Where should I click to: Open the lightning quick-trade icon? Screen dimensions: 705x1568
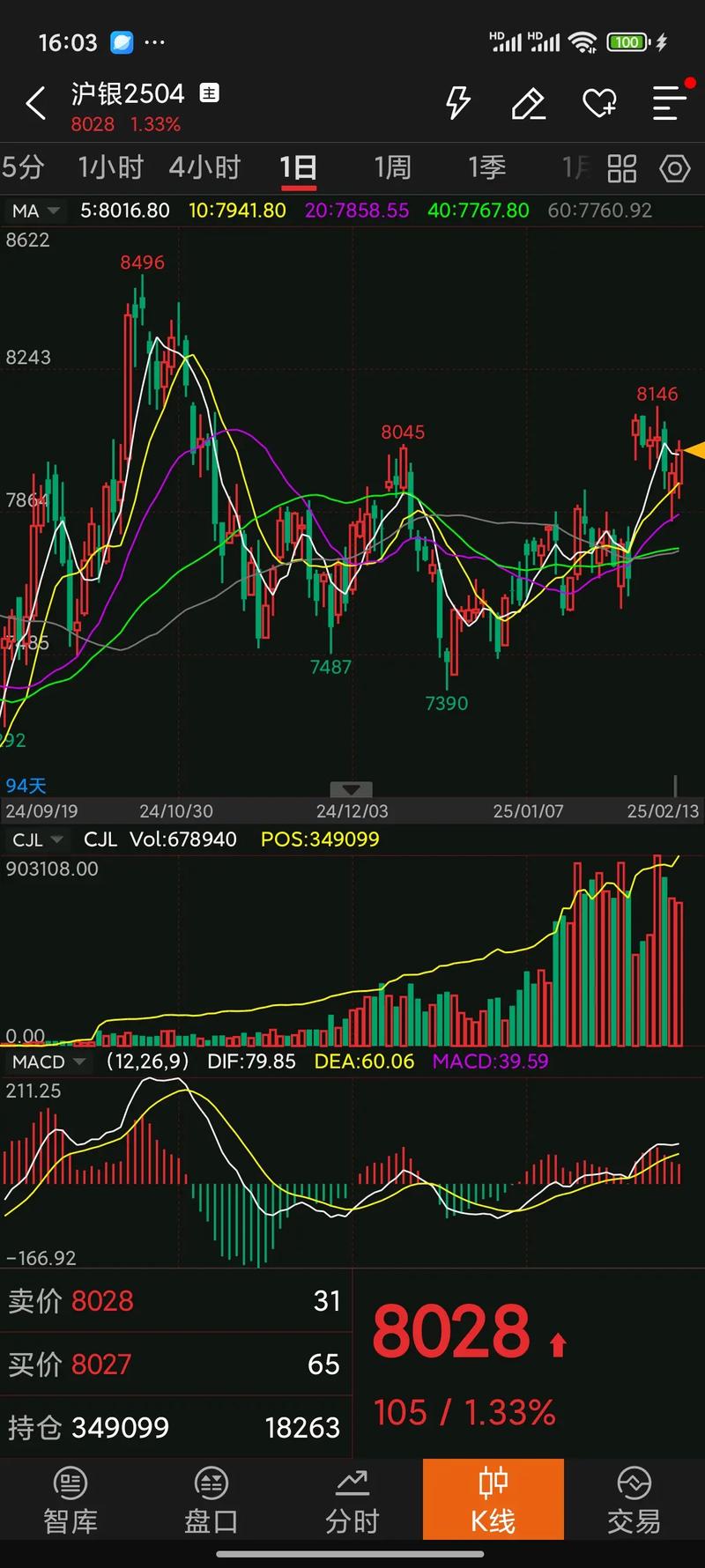tap(457, 103)
